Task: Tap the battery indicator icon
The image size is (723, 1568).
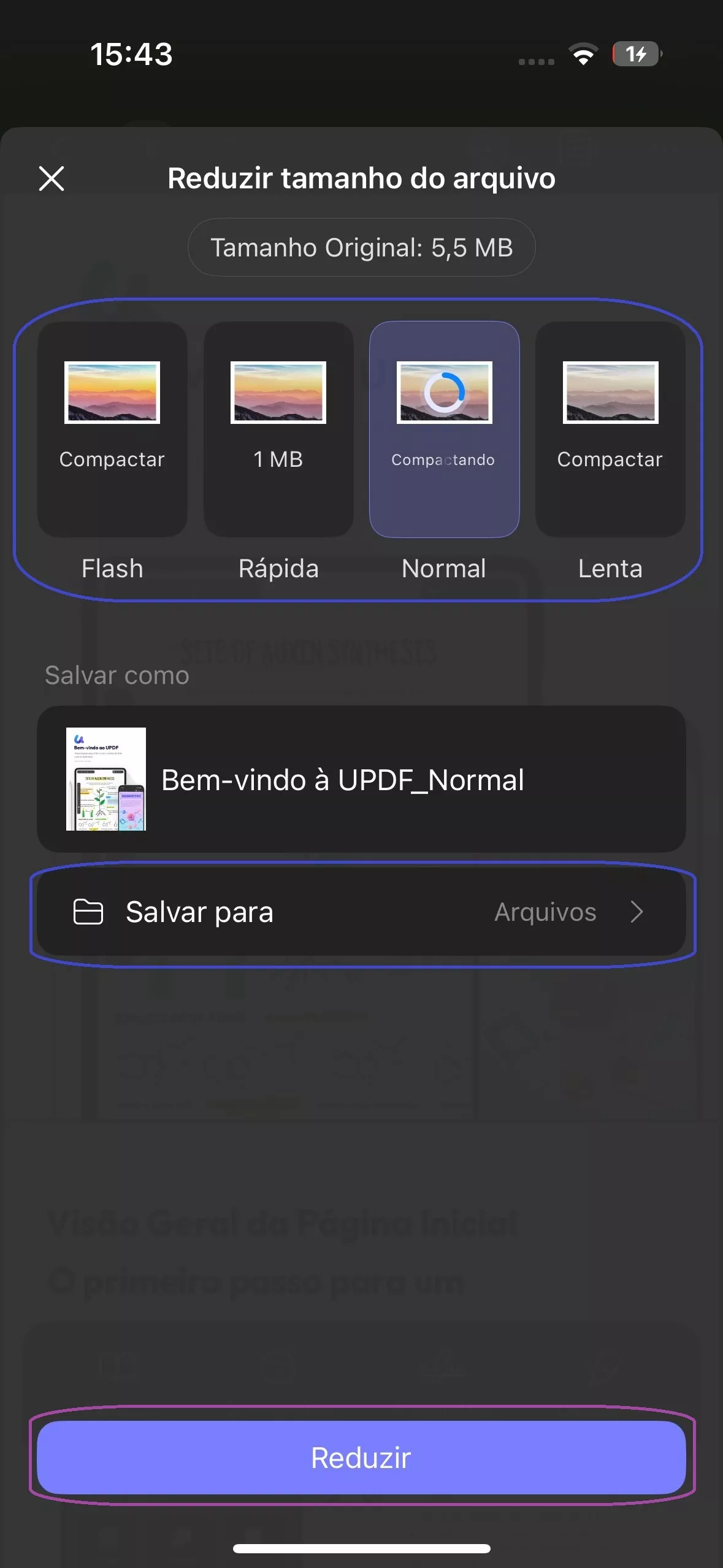Action: (x=635, y=55)
